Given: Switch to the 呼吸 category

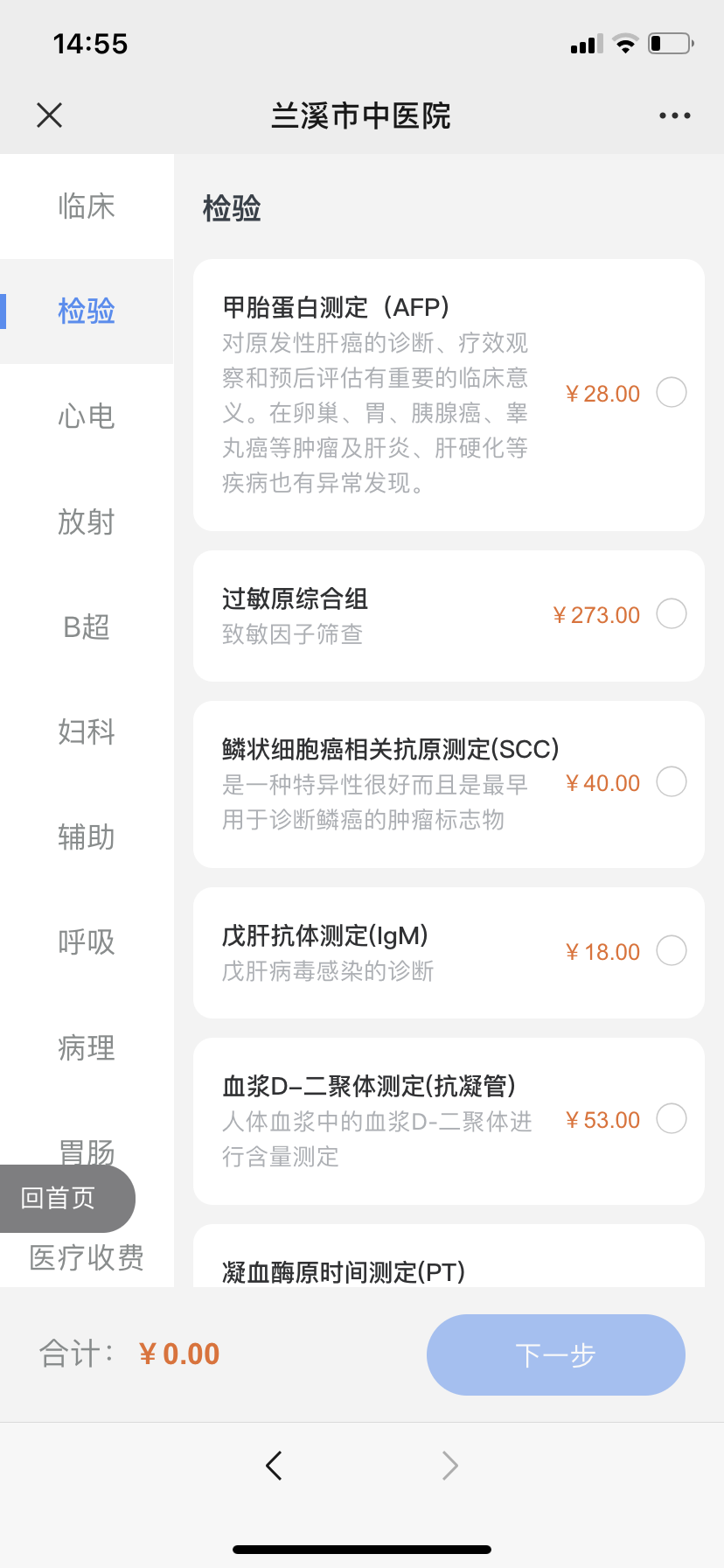Looking at the screenshot, I should (87, 942).
